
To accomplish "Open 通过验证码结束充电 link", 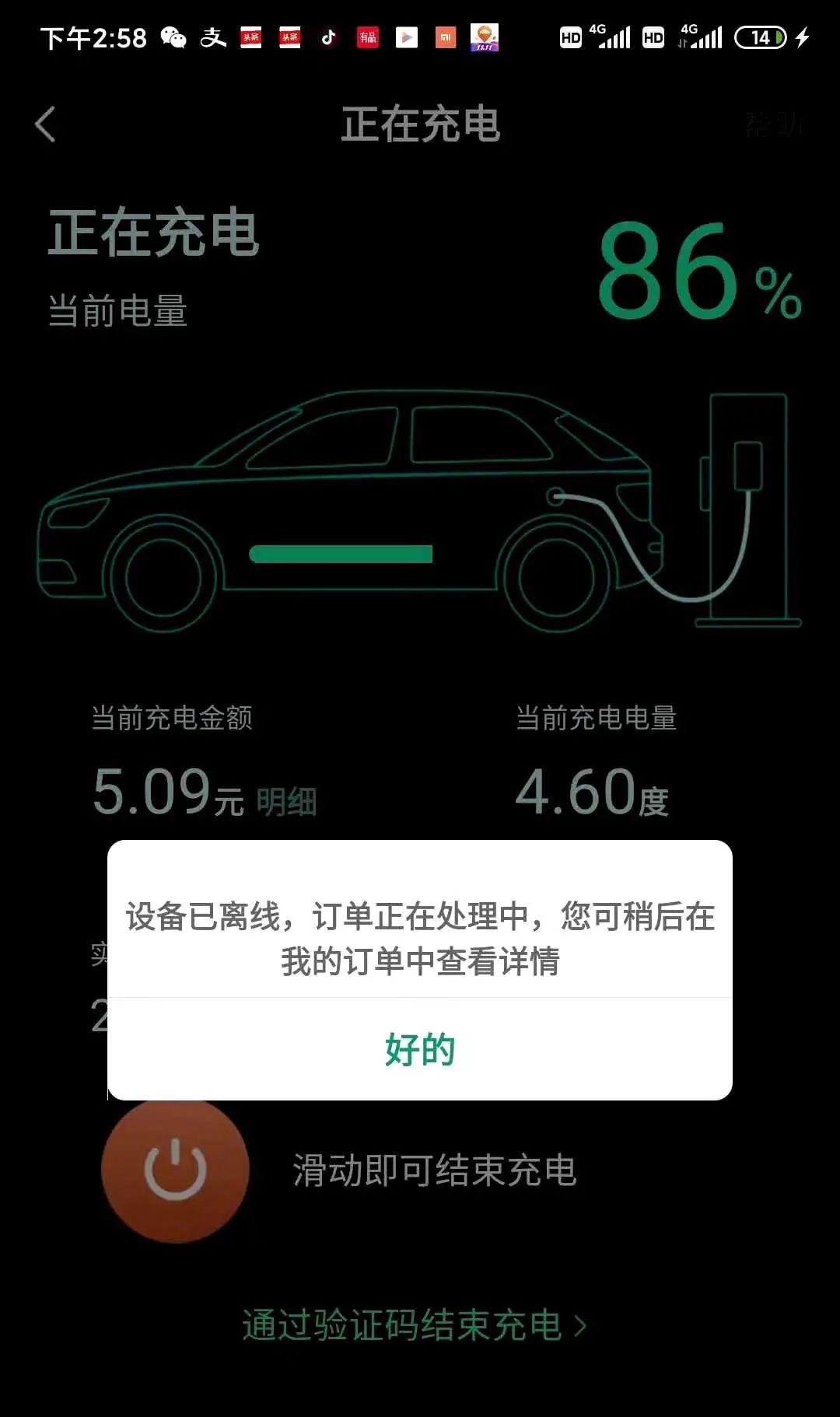I will point(413,1325).
